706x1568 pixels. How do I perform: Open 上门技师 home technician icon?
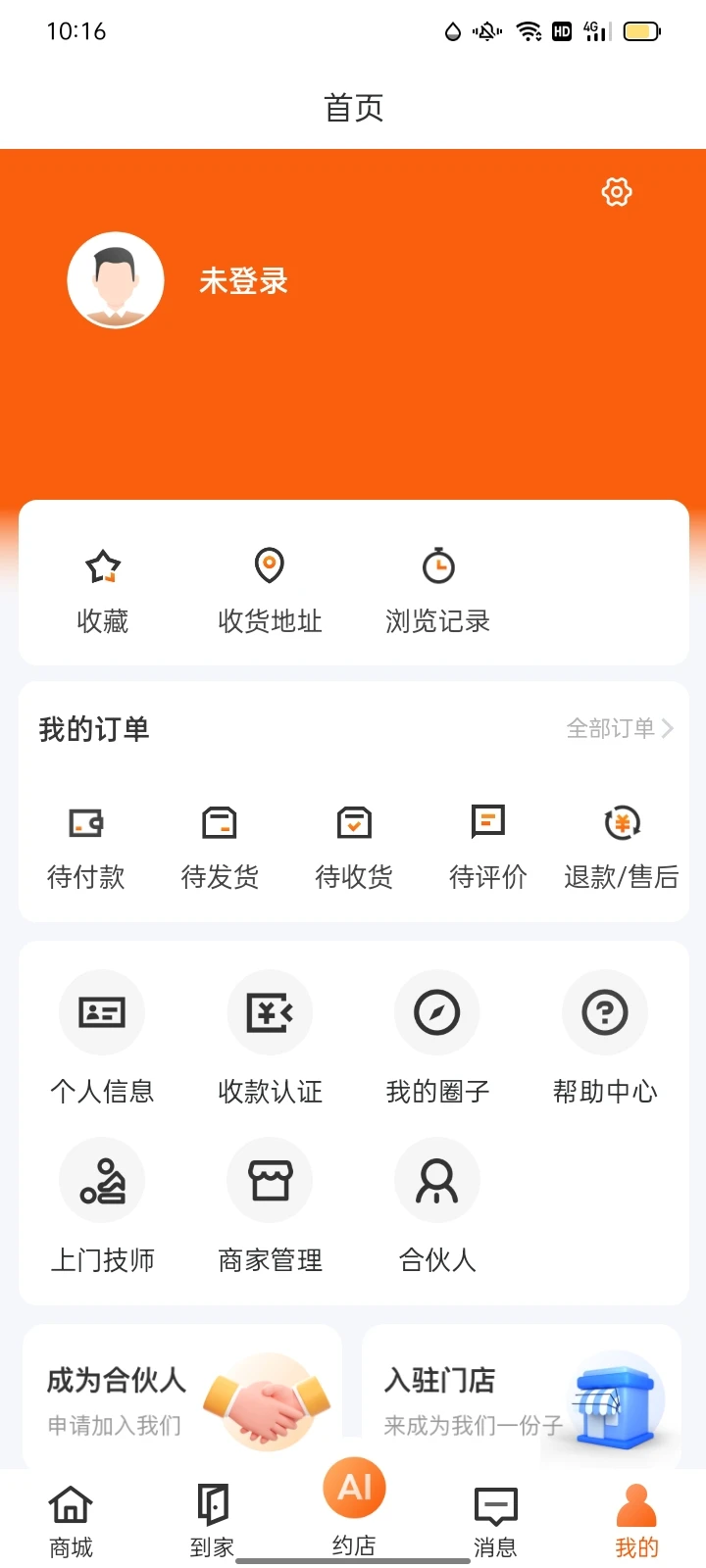click(102, 1180)
